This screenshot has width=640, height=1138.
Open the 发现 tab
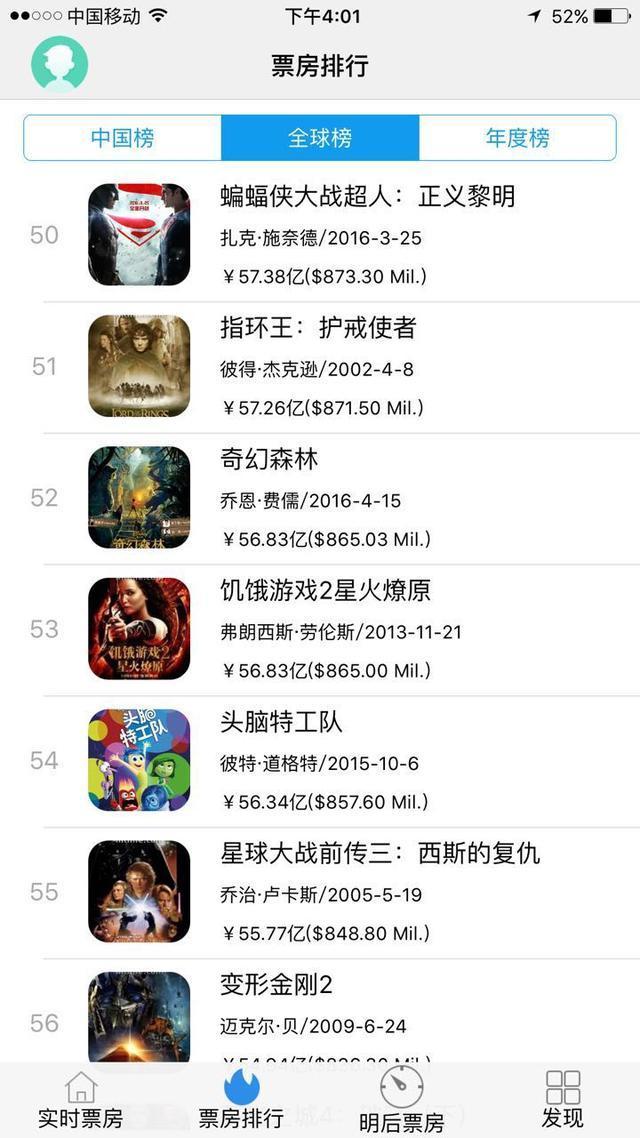(563, 1100)
